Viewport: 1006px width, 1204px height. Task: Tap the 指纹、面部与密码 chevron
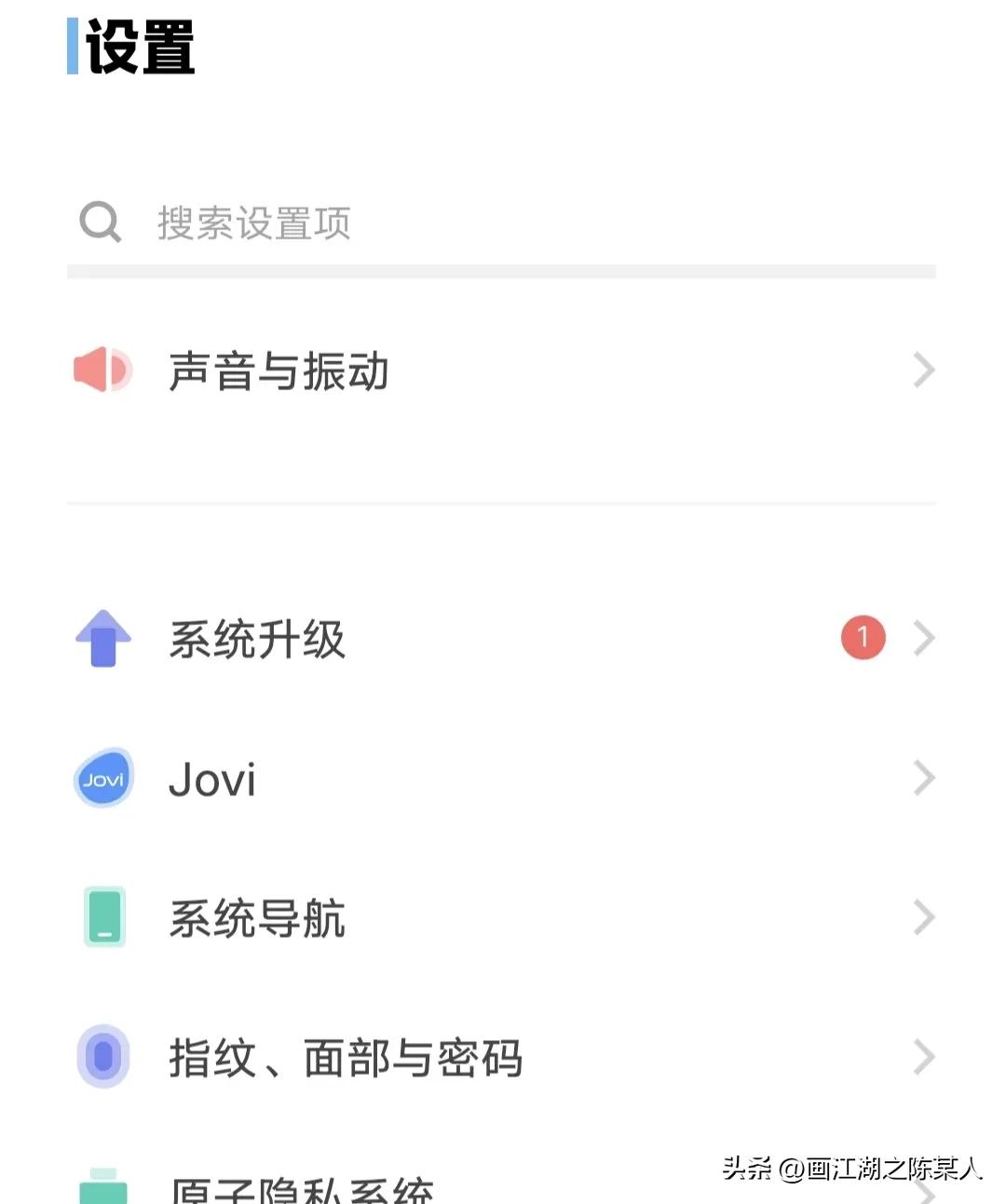point(924,1058)
